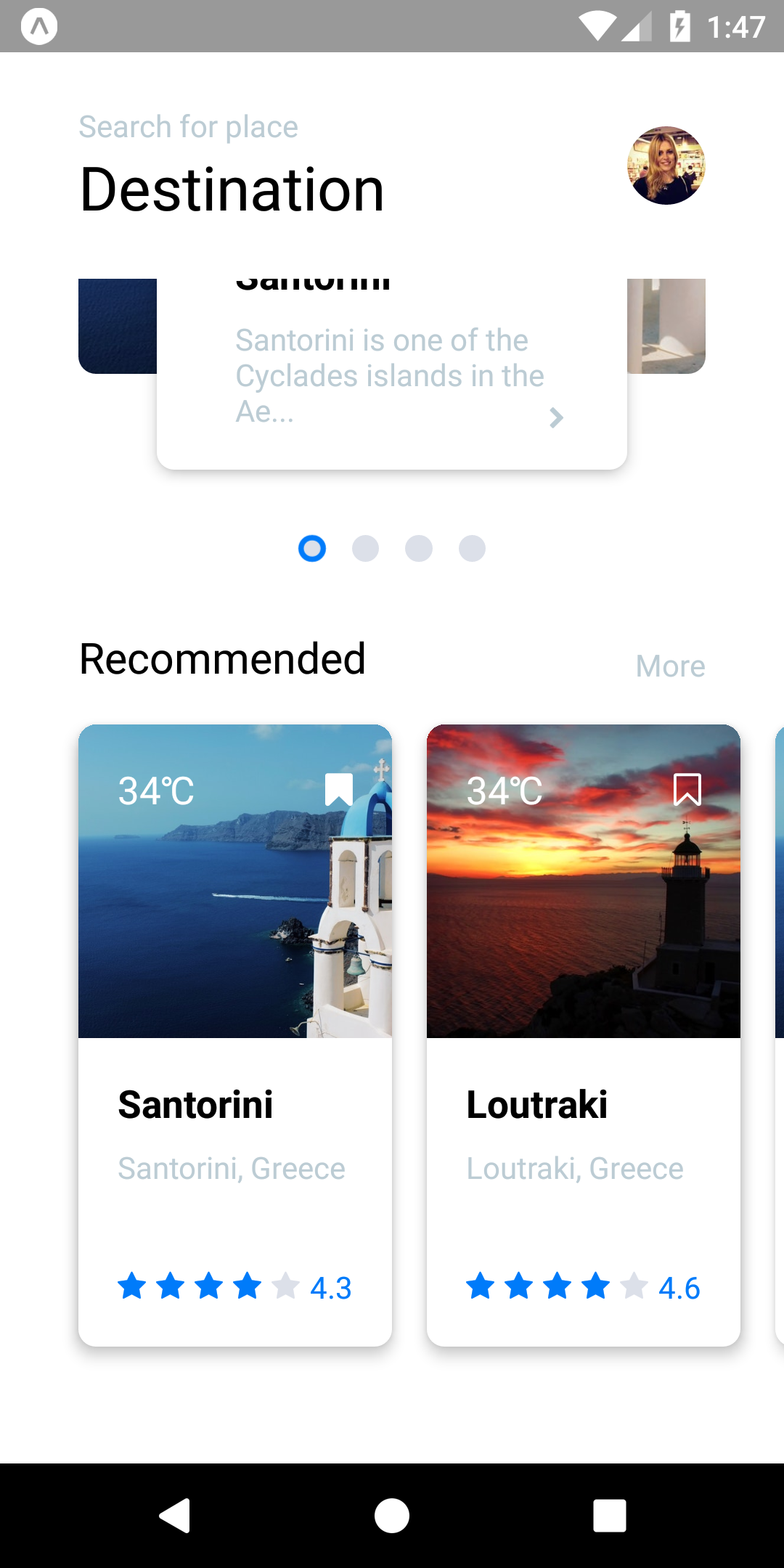Screen dimensions: 784x1568
Task: Open Santorini details via the chevron arrow
Action: [x=556, y=417]
